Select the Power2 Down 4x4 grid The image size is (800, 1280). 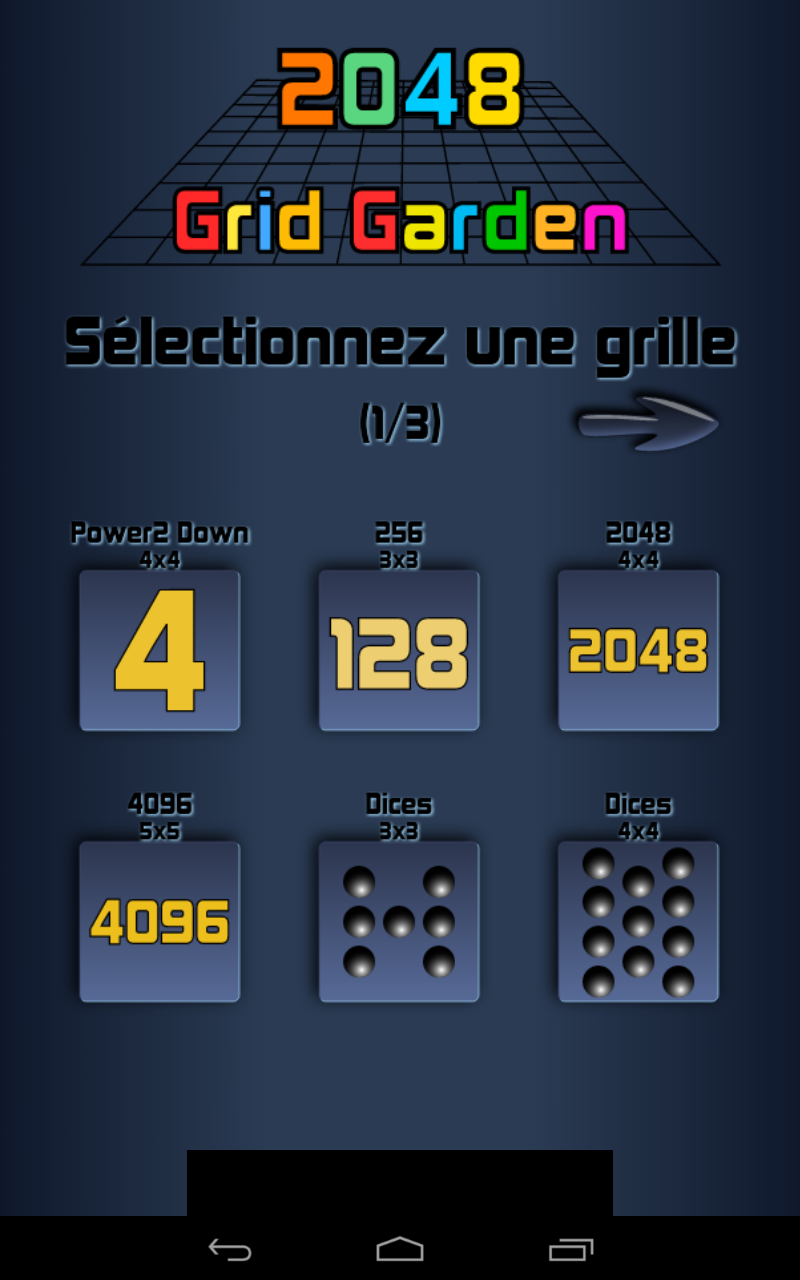click(160, 650)
